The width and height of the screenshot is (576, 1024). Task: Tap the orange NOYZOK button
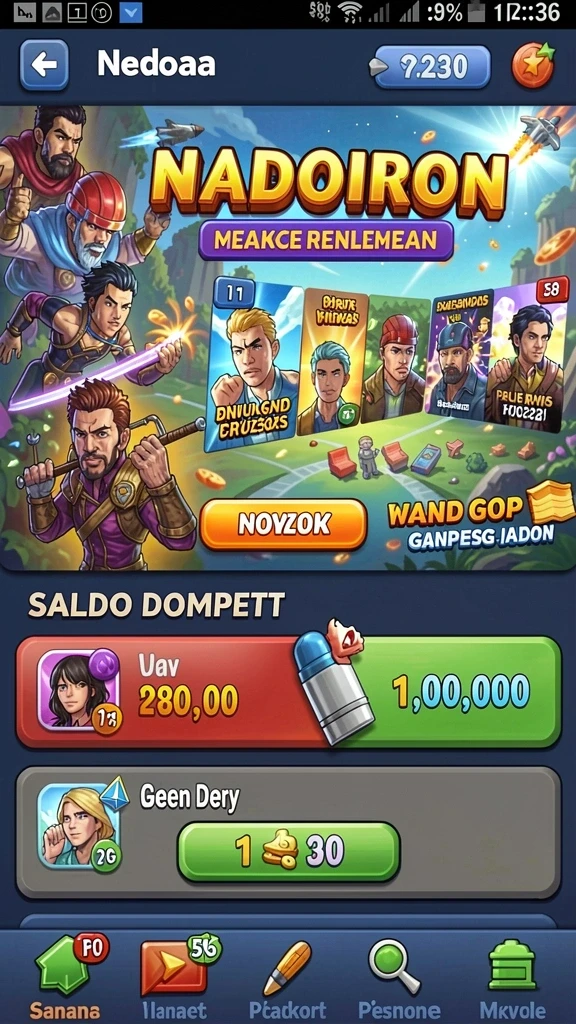pos(283,524)
